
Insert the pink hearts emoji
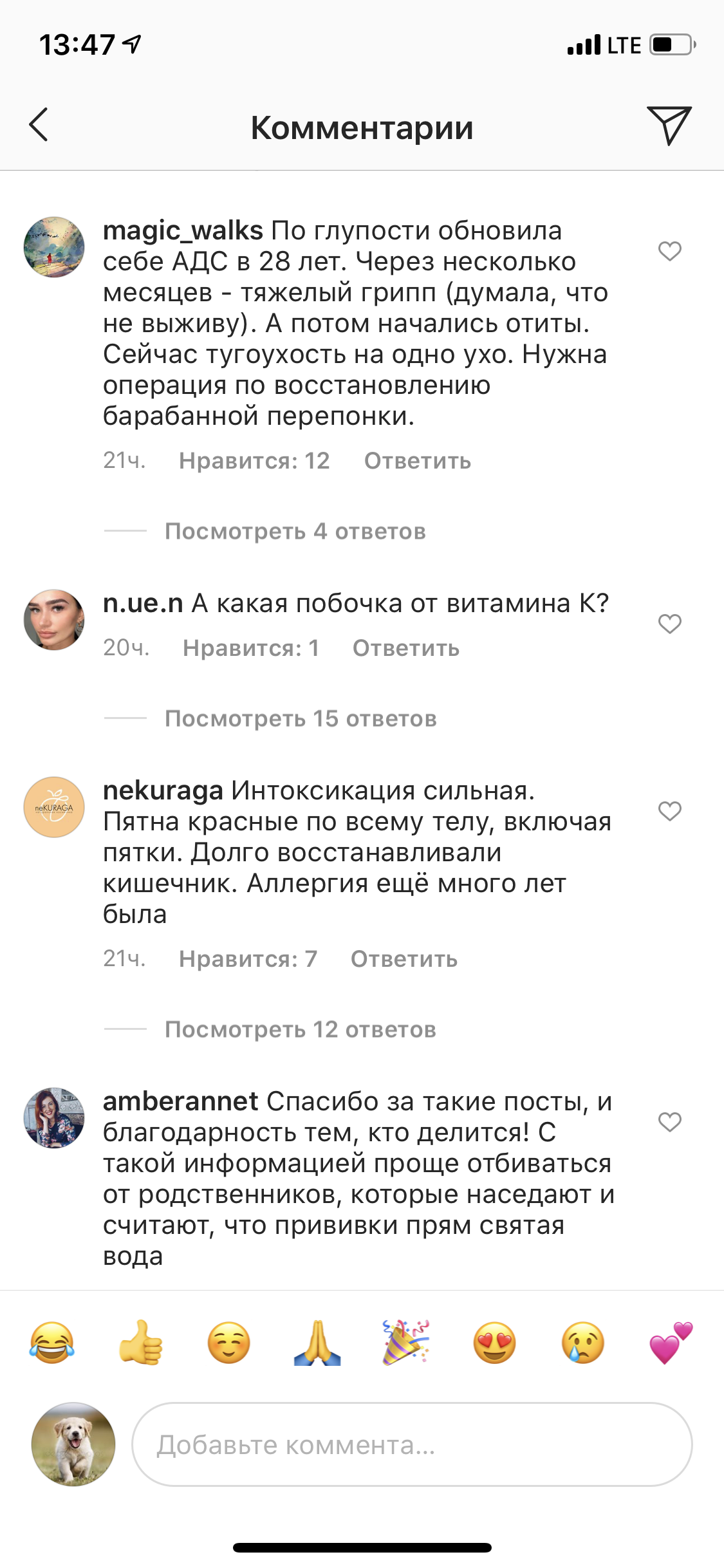pos(671,1343)
